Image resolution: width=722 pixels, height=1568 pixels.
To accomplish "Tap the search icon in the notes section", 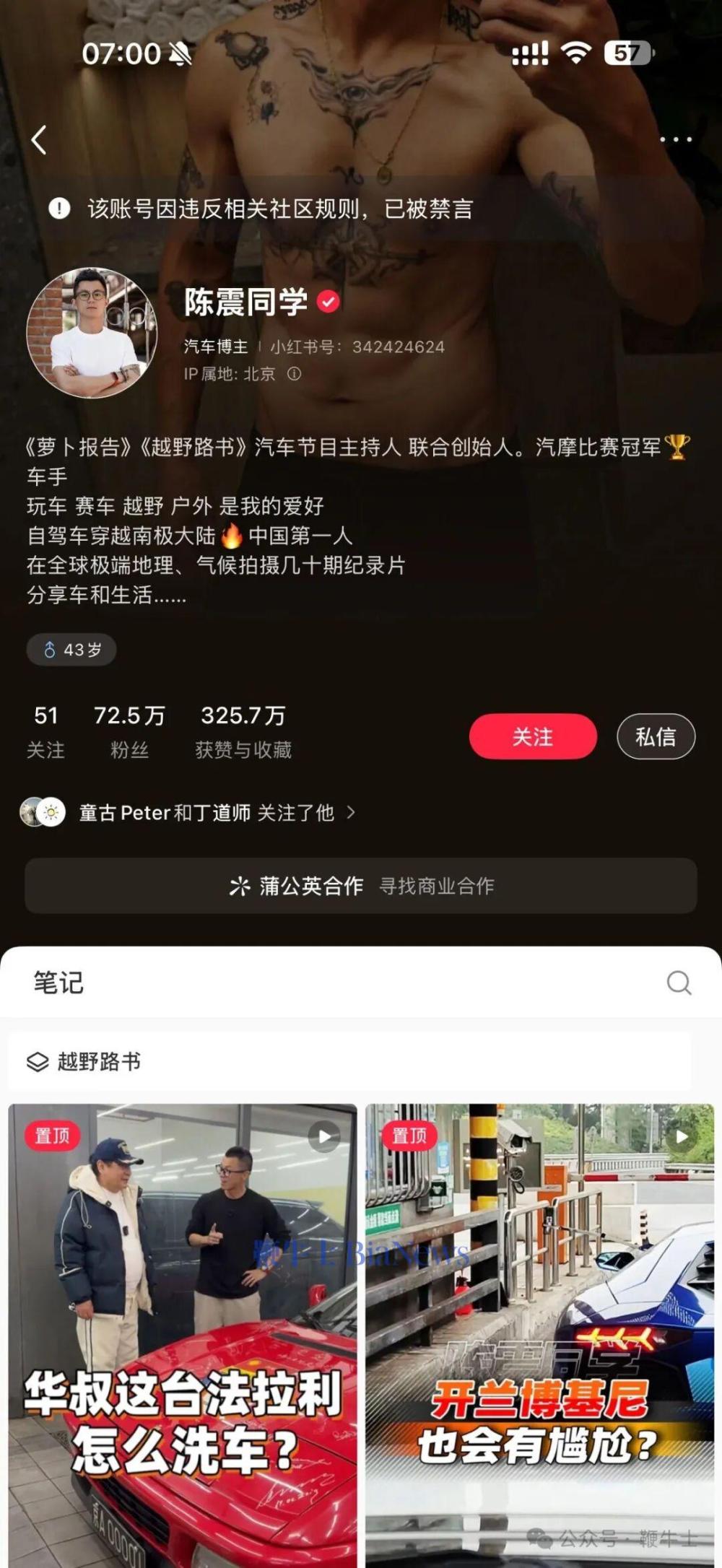I will coord(677,982).
